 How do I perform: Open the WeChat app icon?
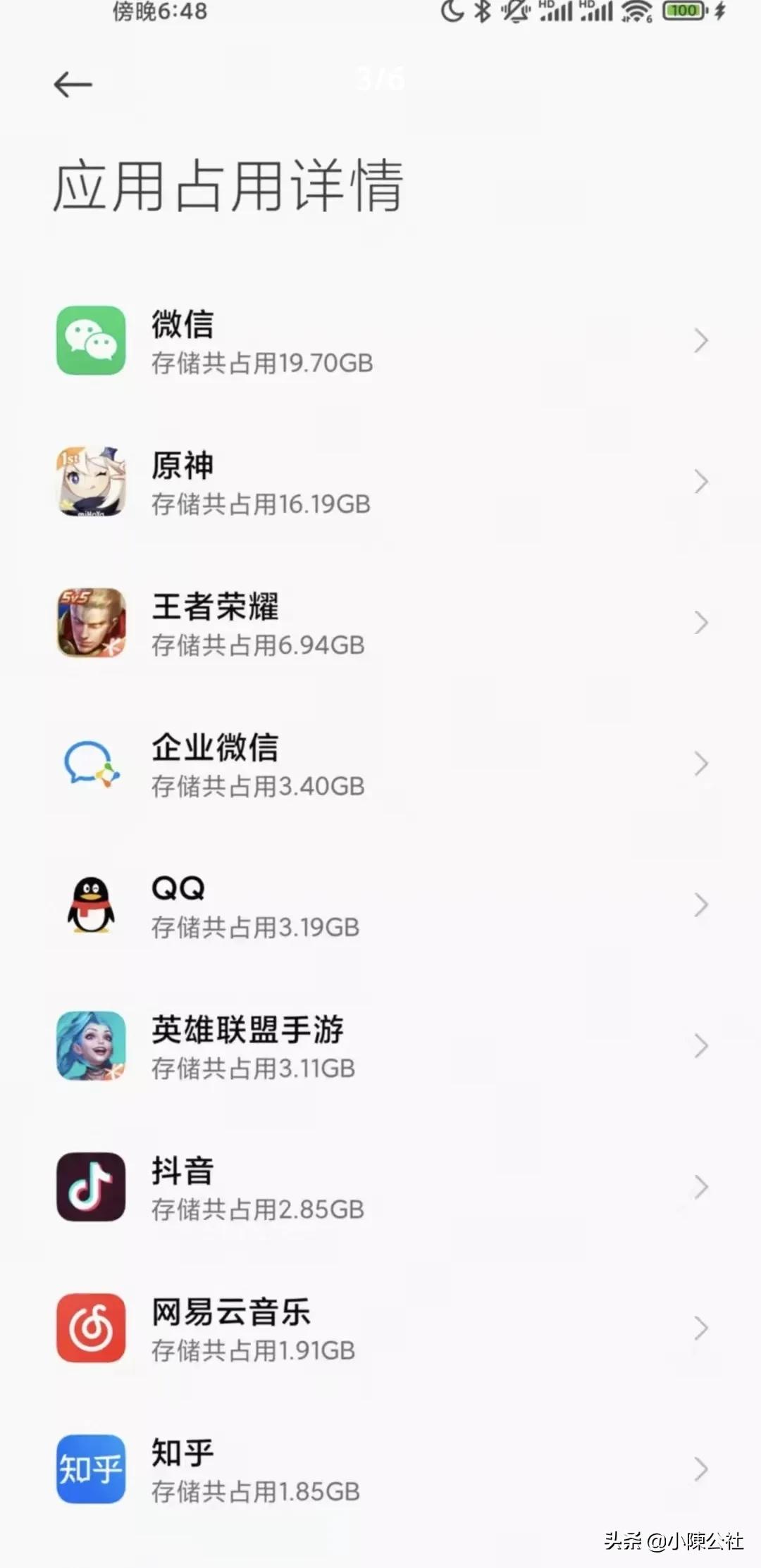click(89, 340)
